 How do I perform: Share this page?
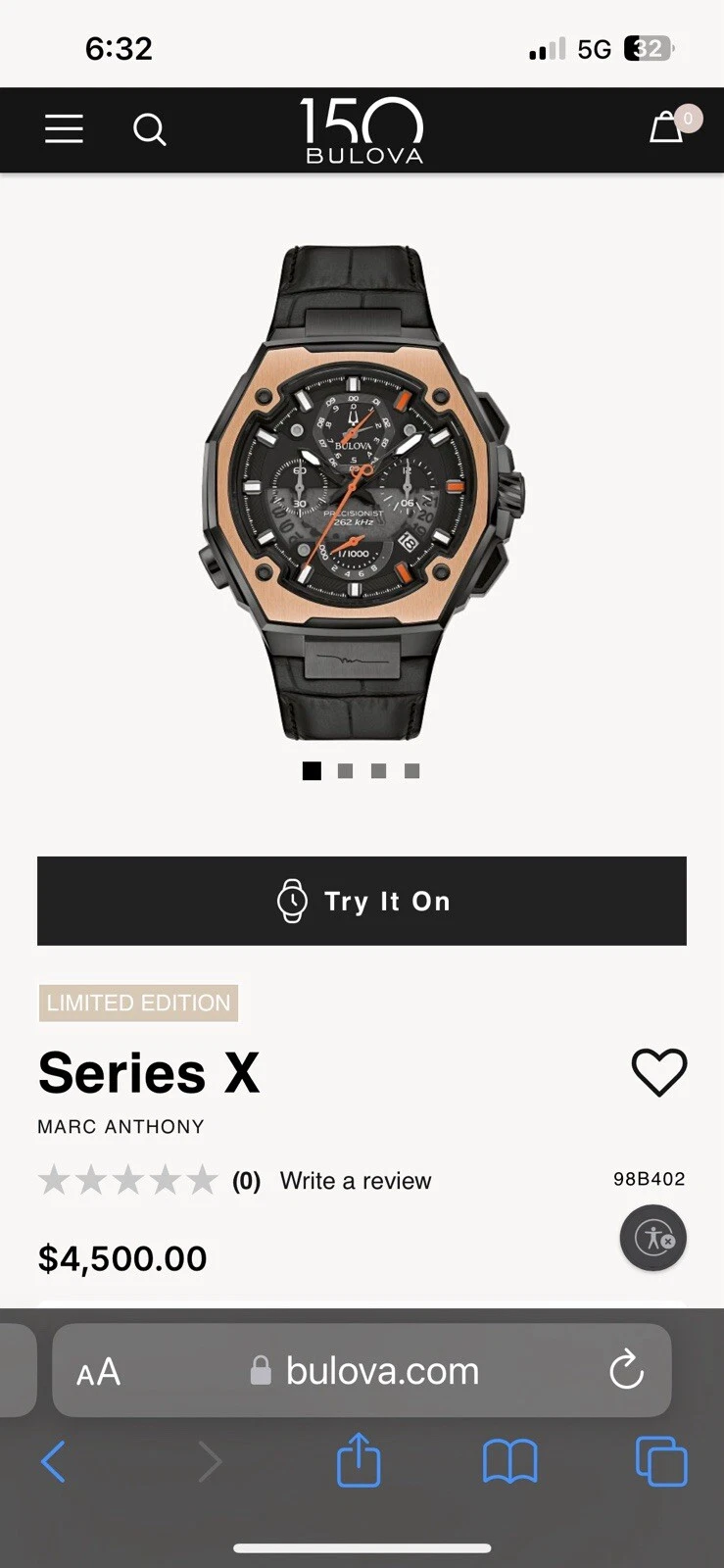coord(359,1460)
